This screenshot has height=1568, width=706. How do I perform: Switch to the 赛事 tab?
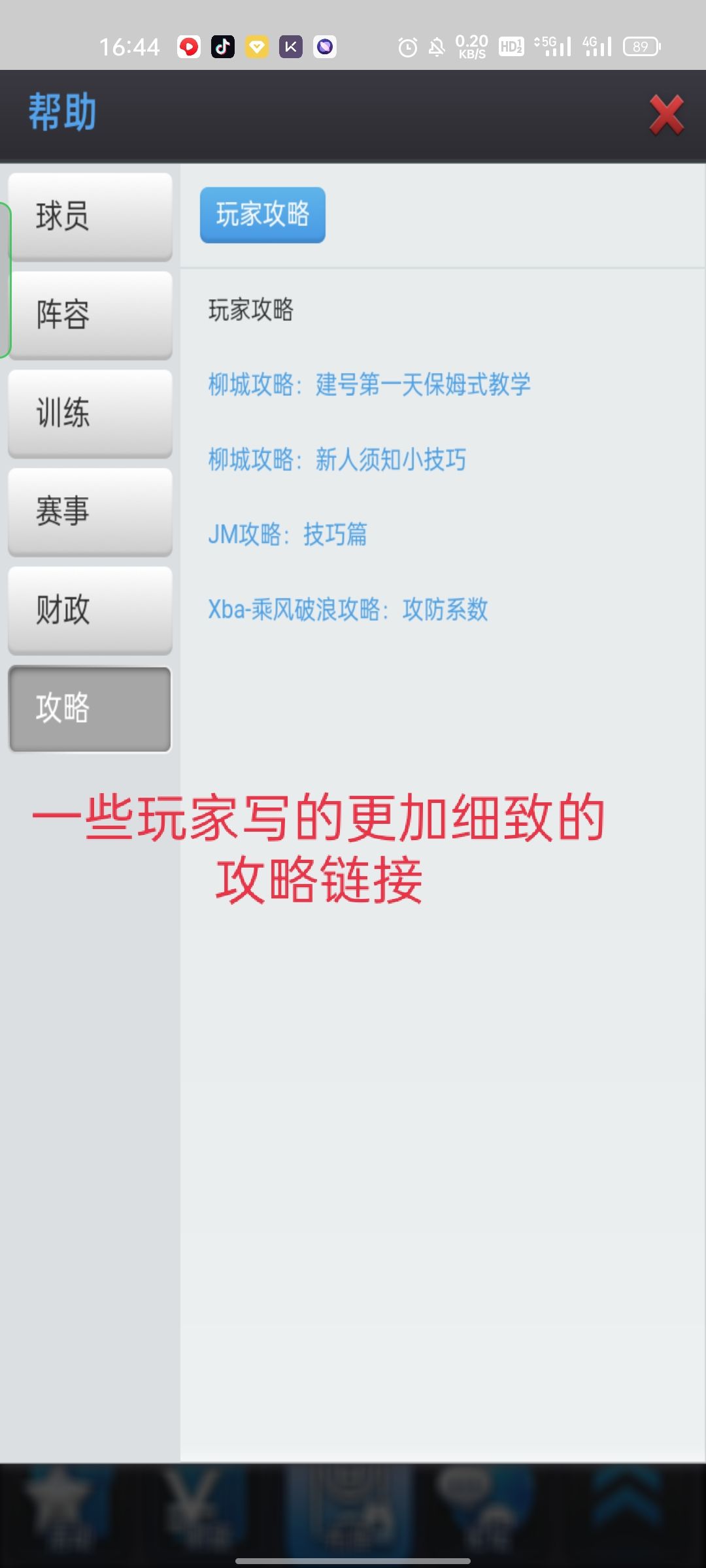[90, 512]
